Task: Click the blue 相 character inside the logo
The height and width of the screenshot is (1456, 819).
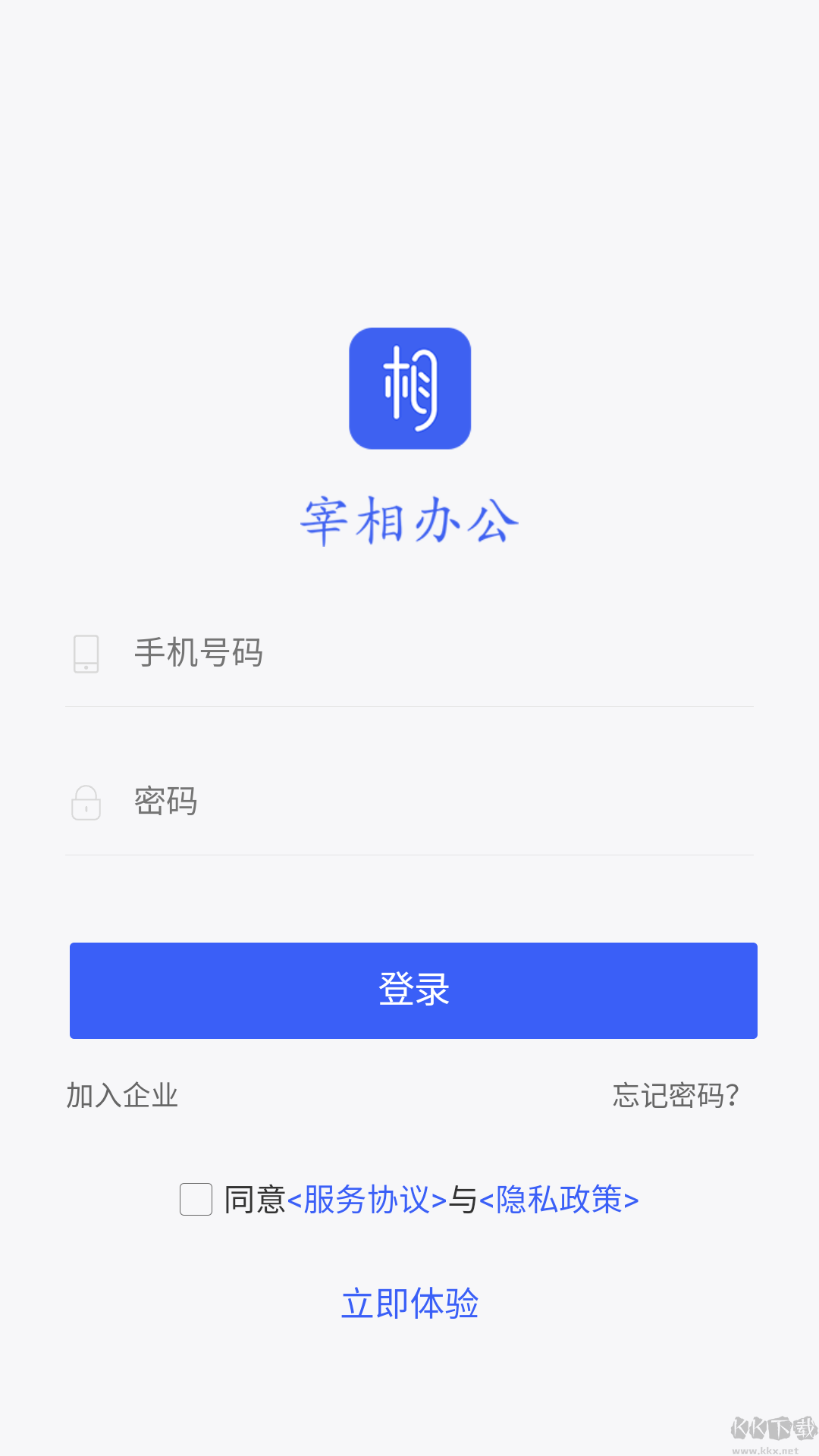Action: [409, 388]
